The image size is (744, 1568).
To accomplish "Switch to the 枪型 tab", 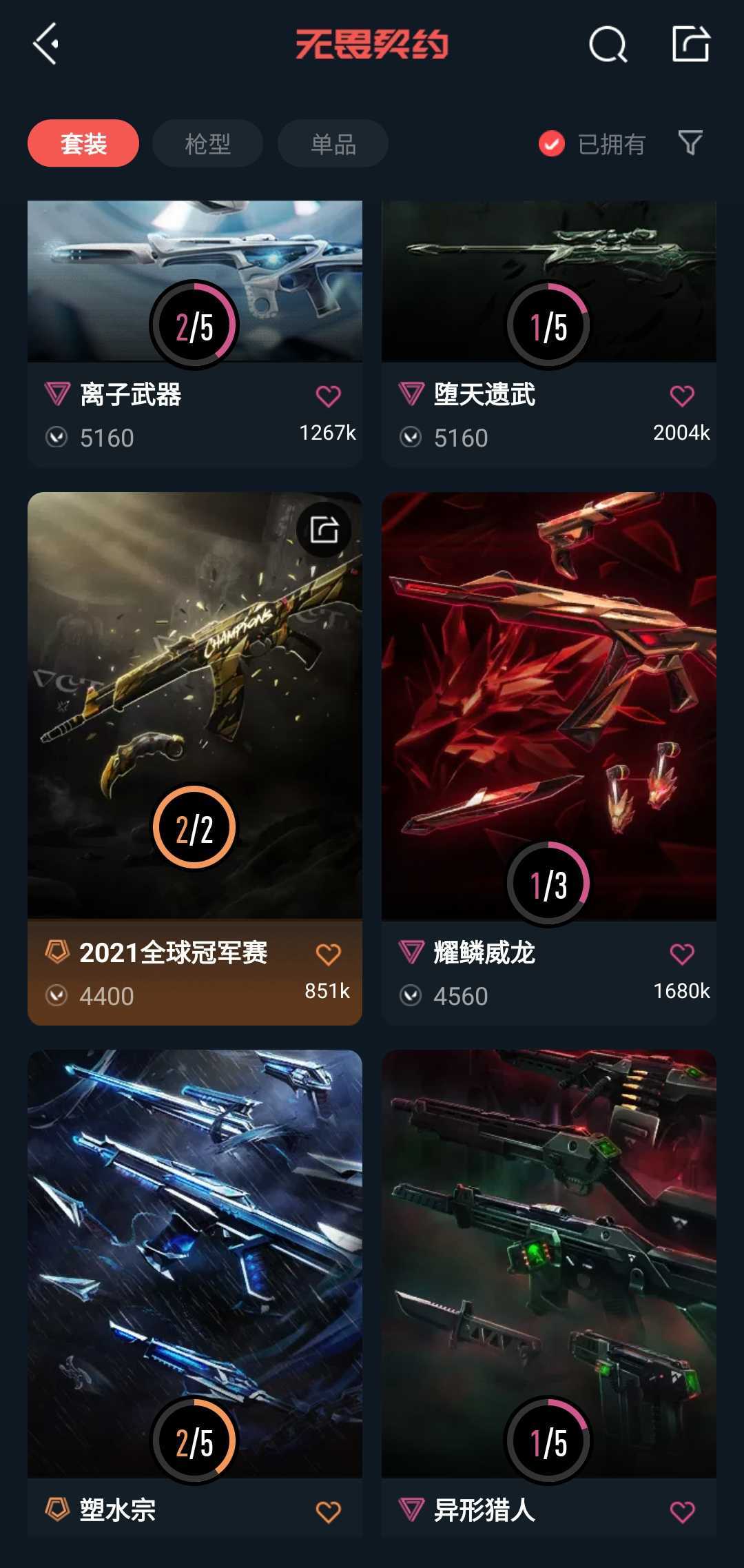I will 207,143.
